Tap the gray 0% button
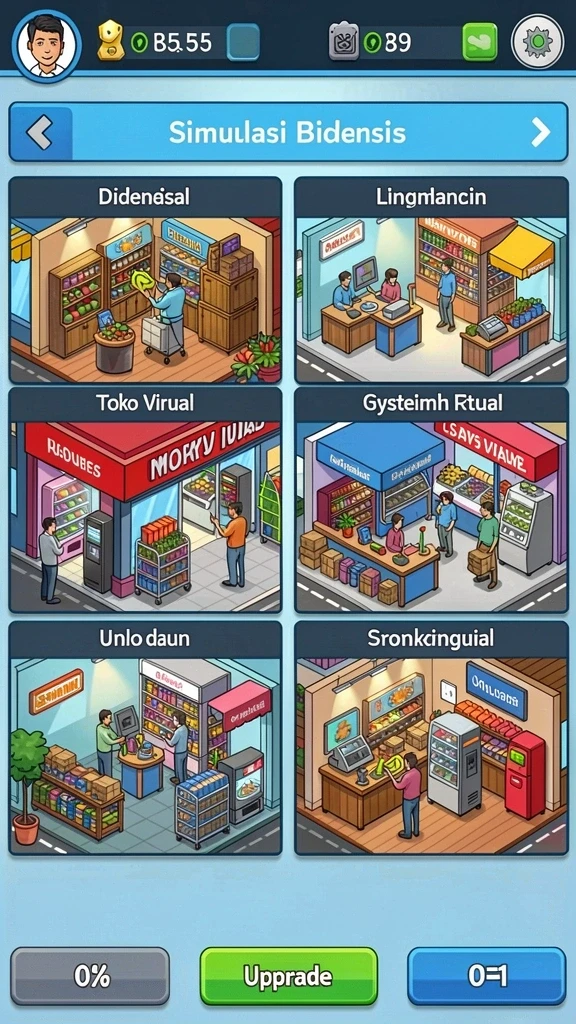This screenshot has height=1024, width=576. (91, 976)
